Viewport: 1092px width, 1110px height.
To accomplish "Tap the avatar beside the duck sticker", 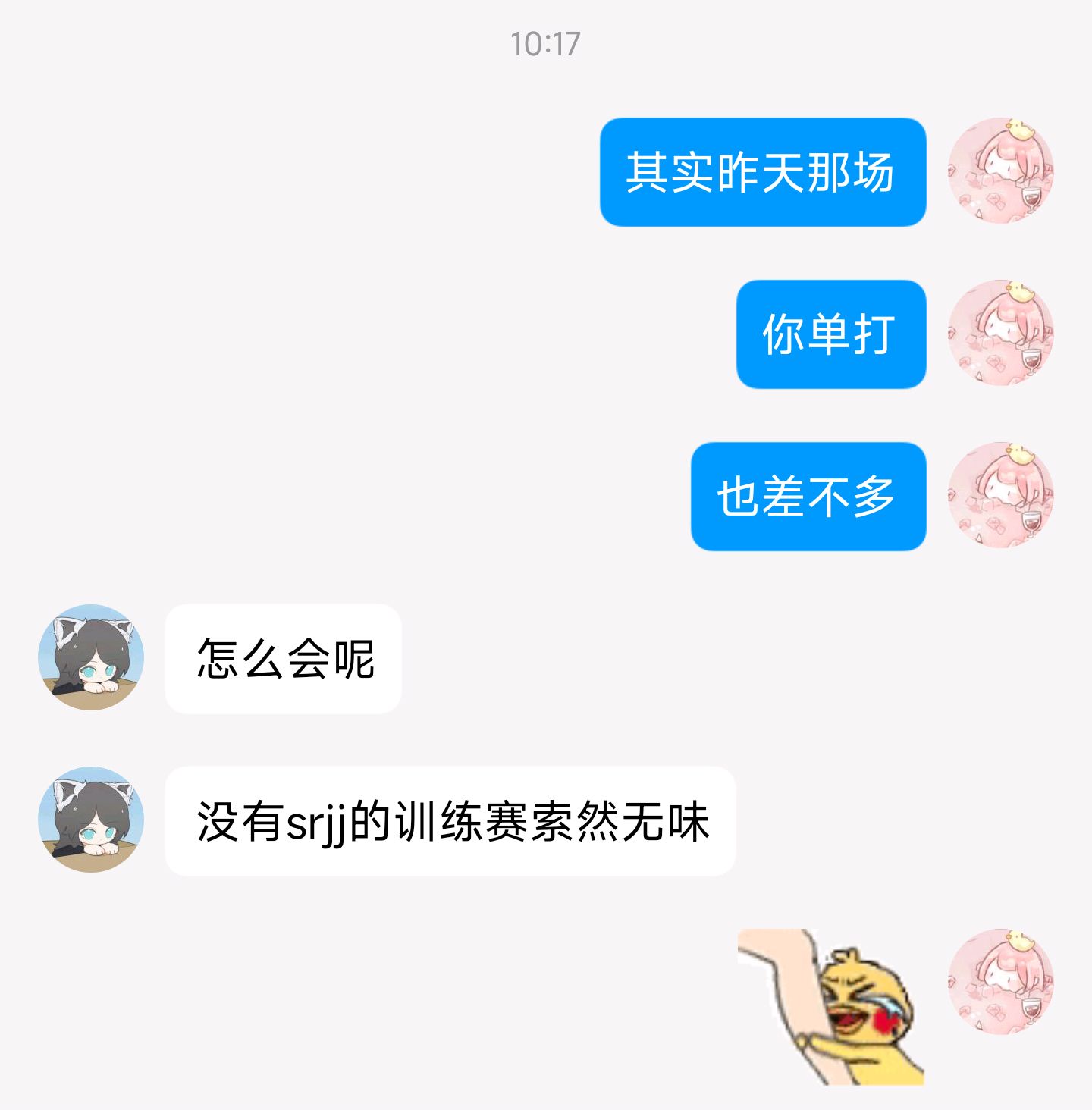I will pyautogui.click(x=1000, y=982).
